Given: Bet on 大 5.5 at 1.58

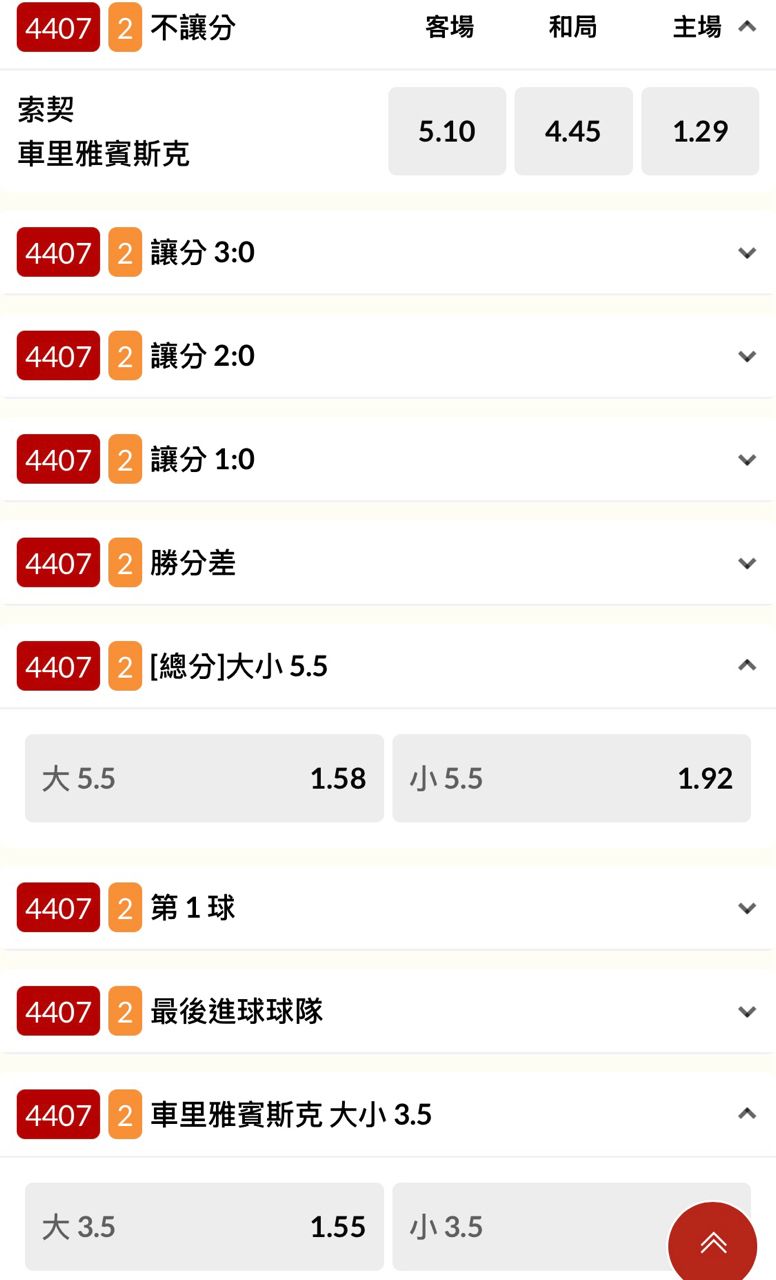Looking at the screenshot, I should point(204,778).
